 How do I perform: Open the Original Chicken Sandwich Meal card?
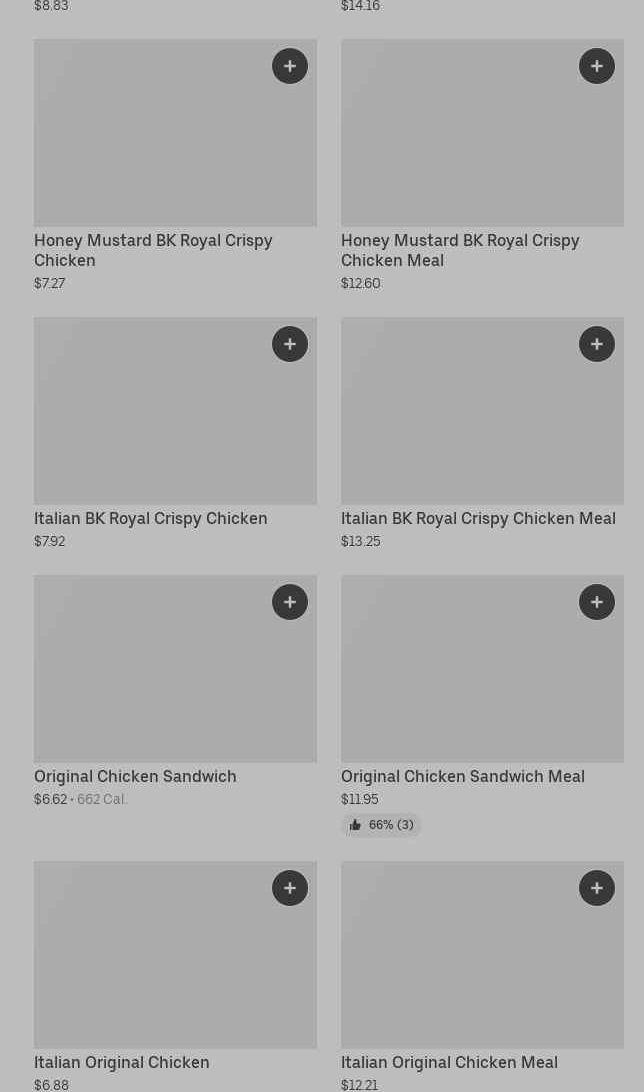click(482, 705)
